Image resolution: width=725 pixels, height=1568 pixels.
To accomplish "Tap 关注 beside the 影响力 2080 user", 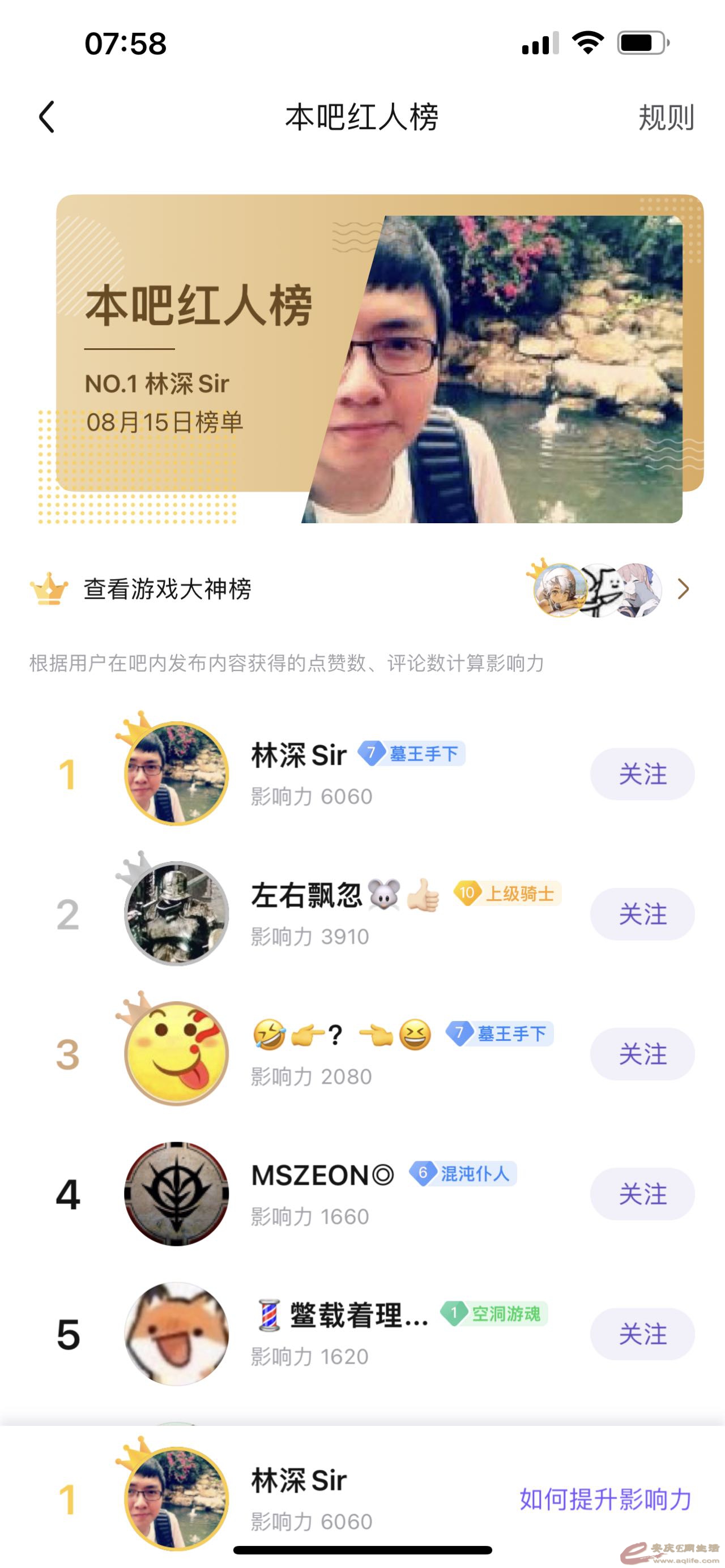I will pos(642,1054).
